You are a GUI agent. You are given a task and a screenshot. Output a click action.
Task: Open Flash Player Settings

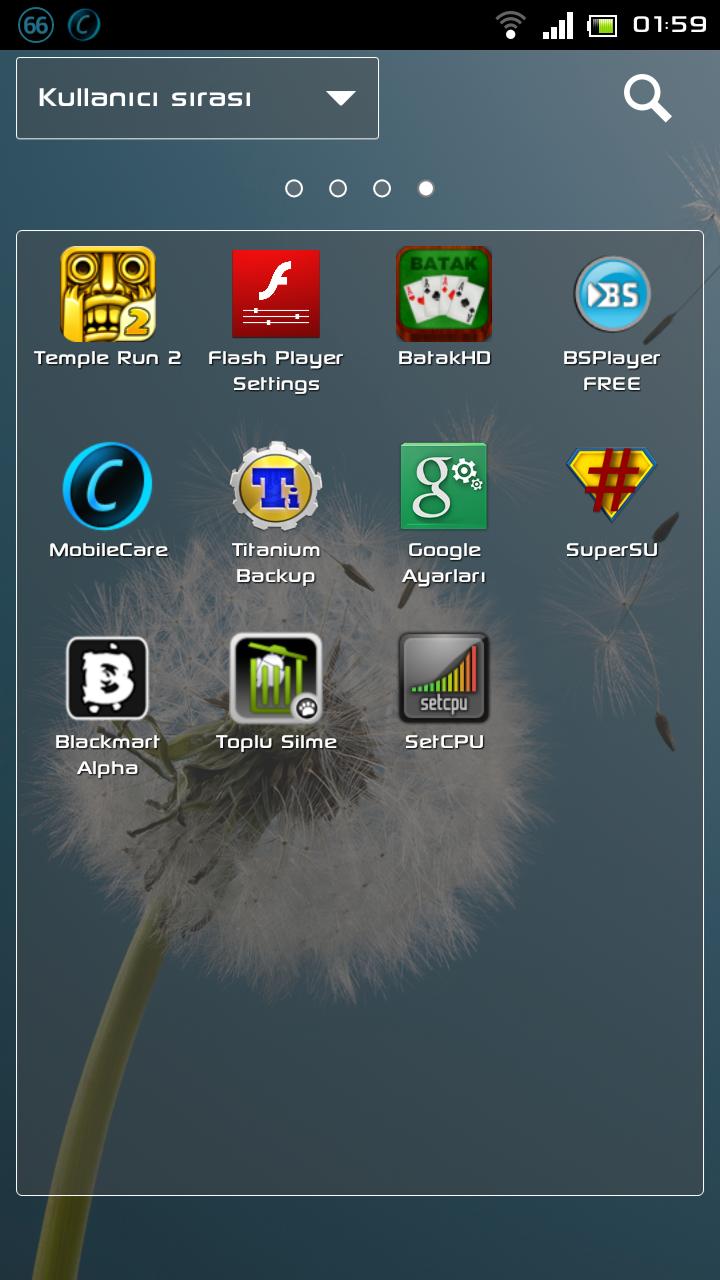(x=276, y=295)
